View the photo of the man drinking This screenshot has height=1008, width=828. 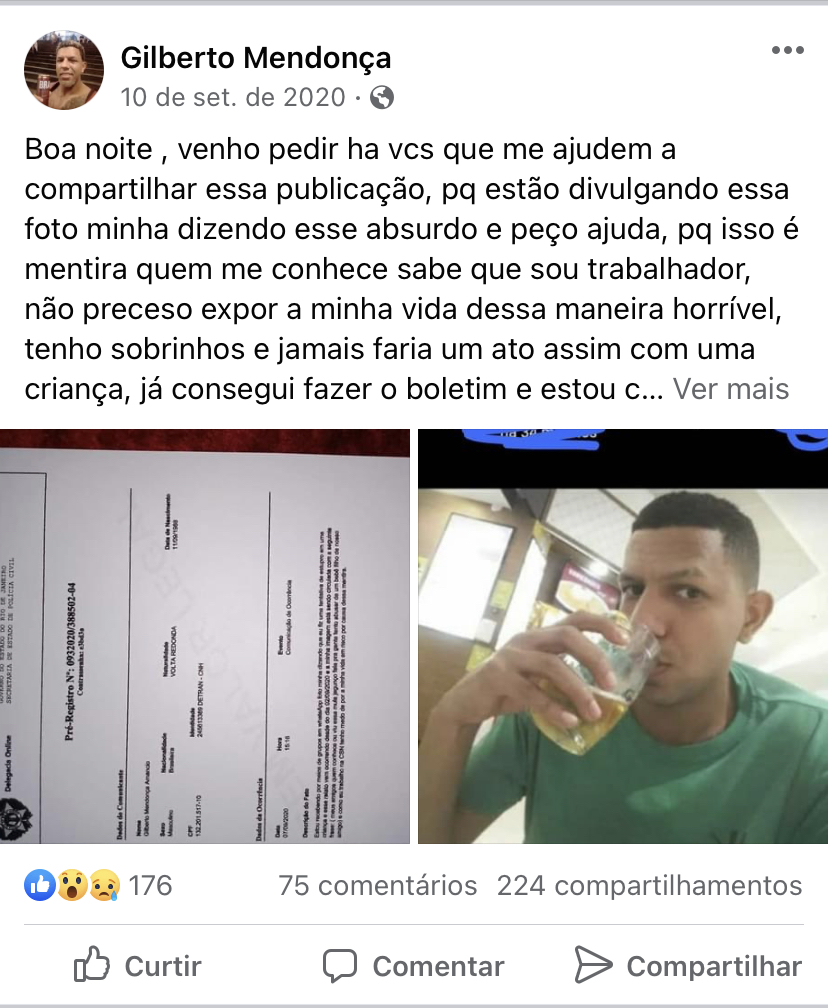click(622, 637)
